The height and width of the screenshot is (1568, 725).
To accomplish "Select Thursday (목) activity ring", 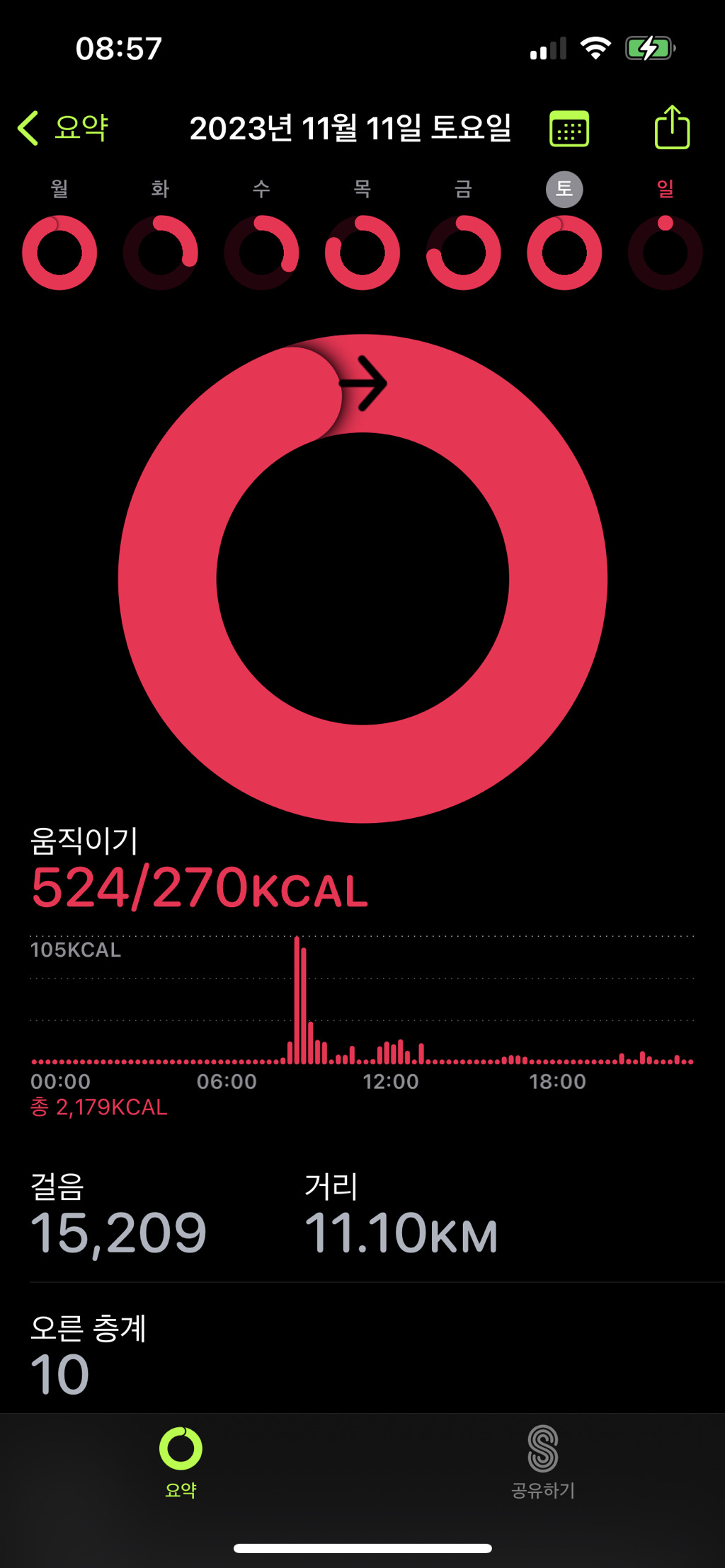I will tap(362, 252).
